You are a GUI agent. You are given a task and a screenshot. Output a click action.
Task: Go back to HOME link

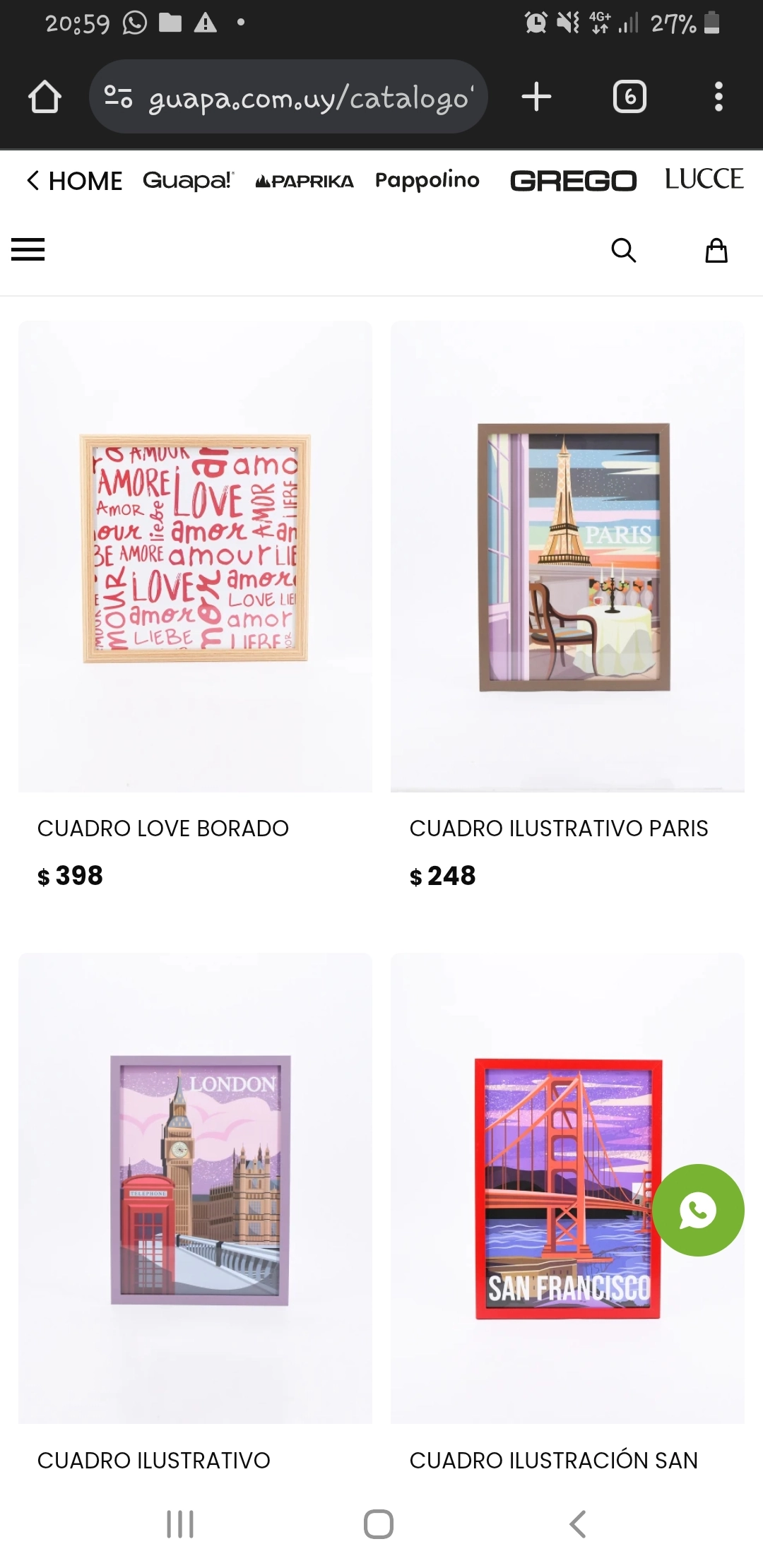[x=74, y=181]
